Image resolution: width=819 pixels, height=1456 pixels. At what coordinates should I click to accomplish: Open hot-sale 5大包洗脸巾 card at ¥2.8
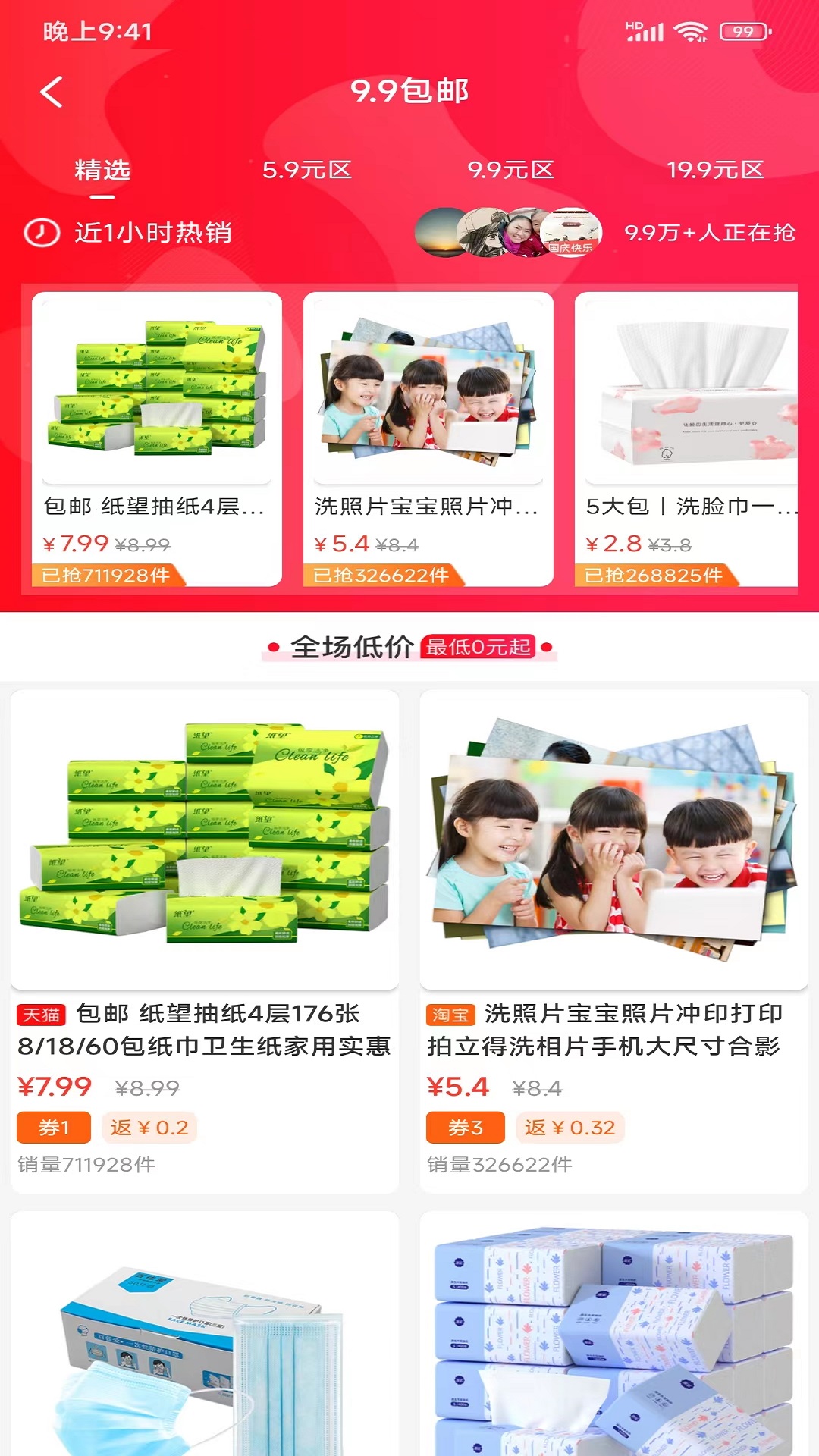click(686, 438)
